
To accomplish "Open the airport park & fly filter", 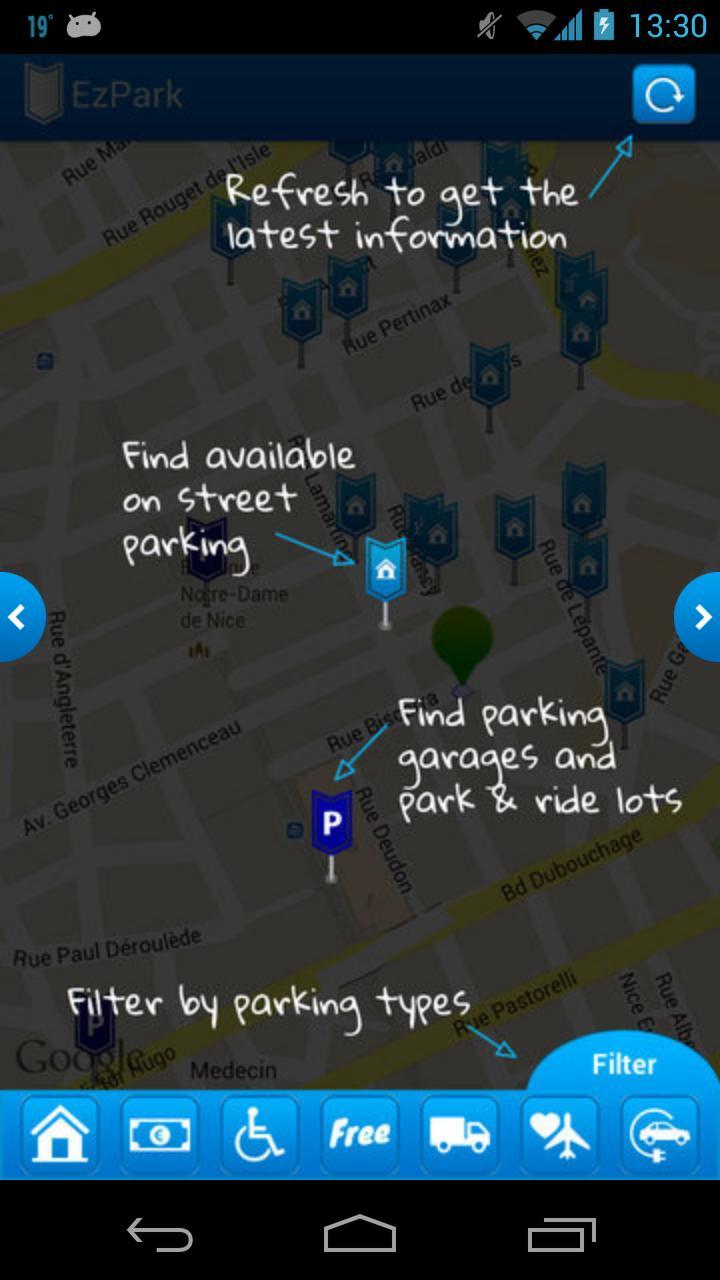I will [561, 1133].
